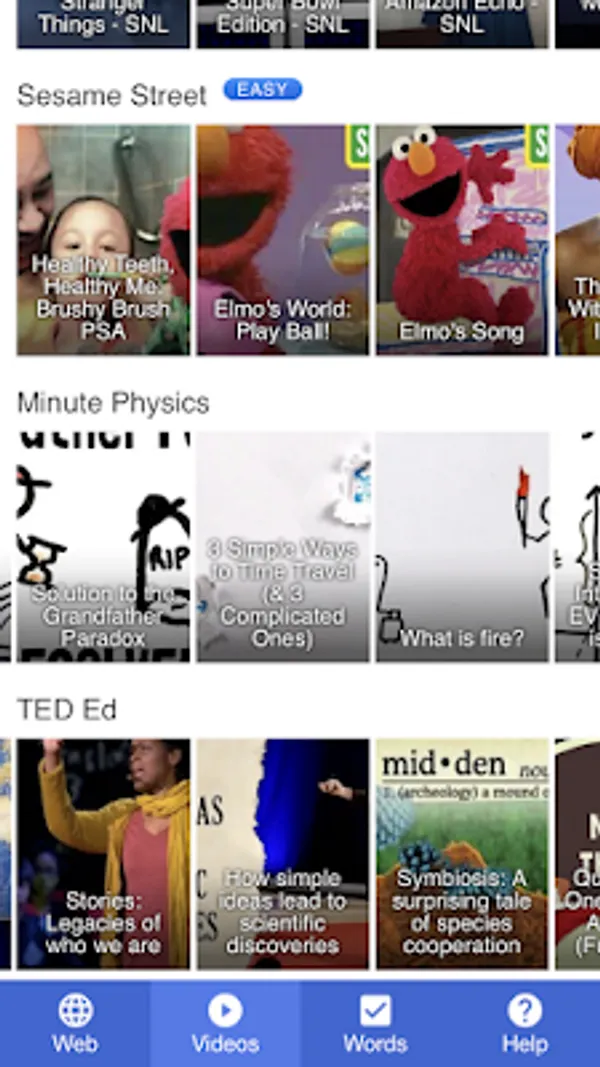The width and height of the screenshot is (600, 1067).
Task: Switch to the Web tab
Action: click(x=75, y=1023)
